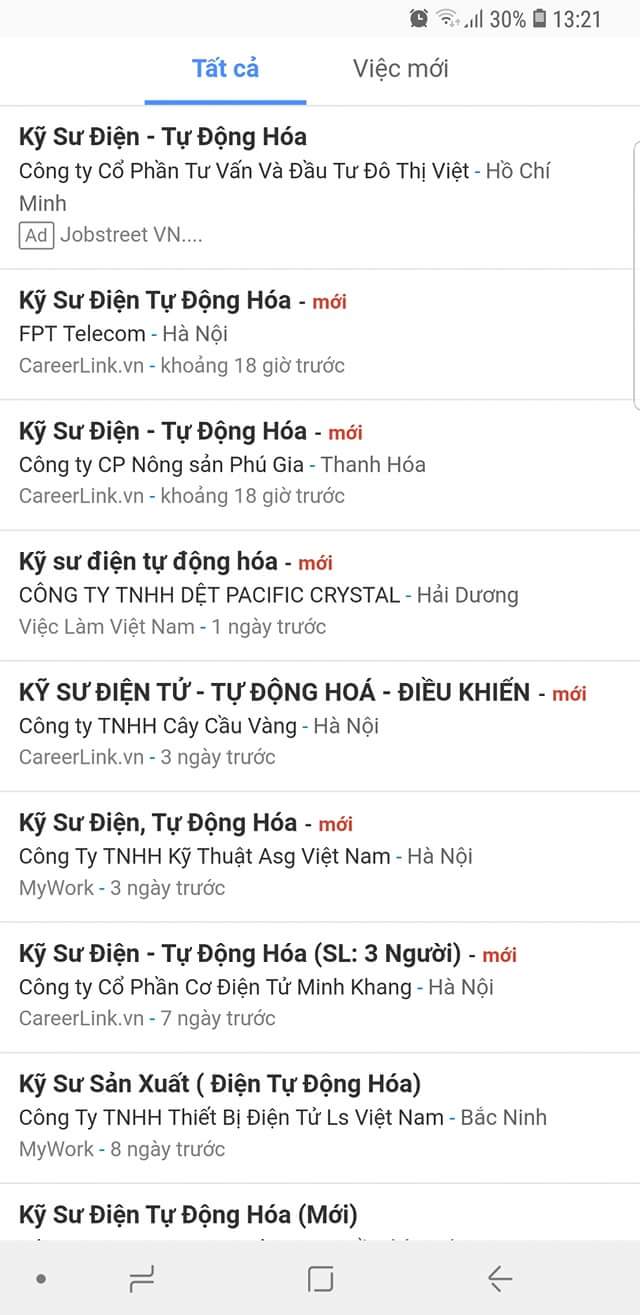Select the Tất cả tab

[x=225, y=69]
